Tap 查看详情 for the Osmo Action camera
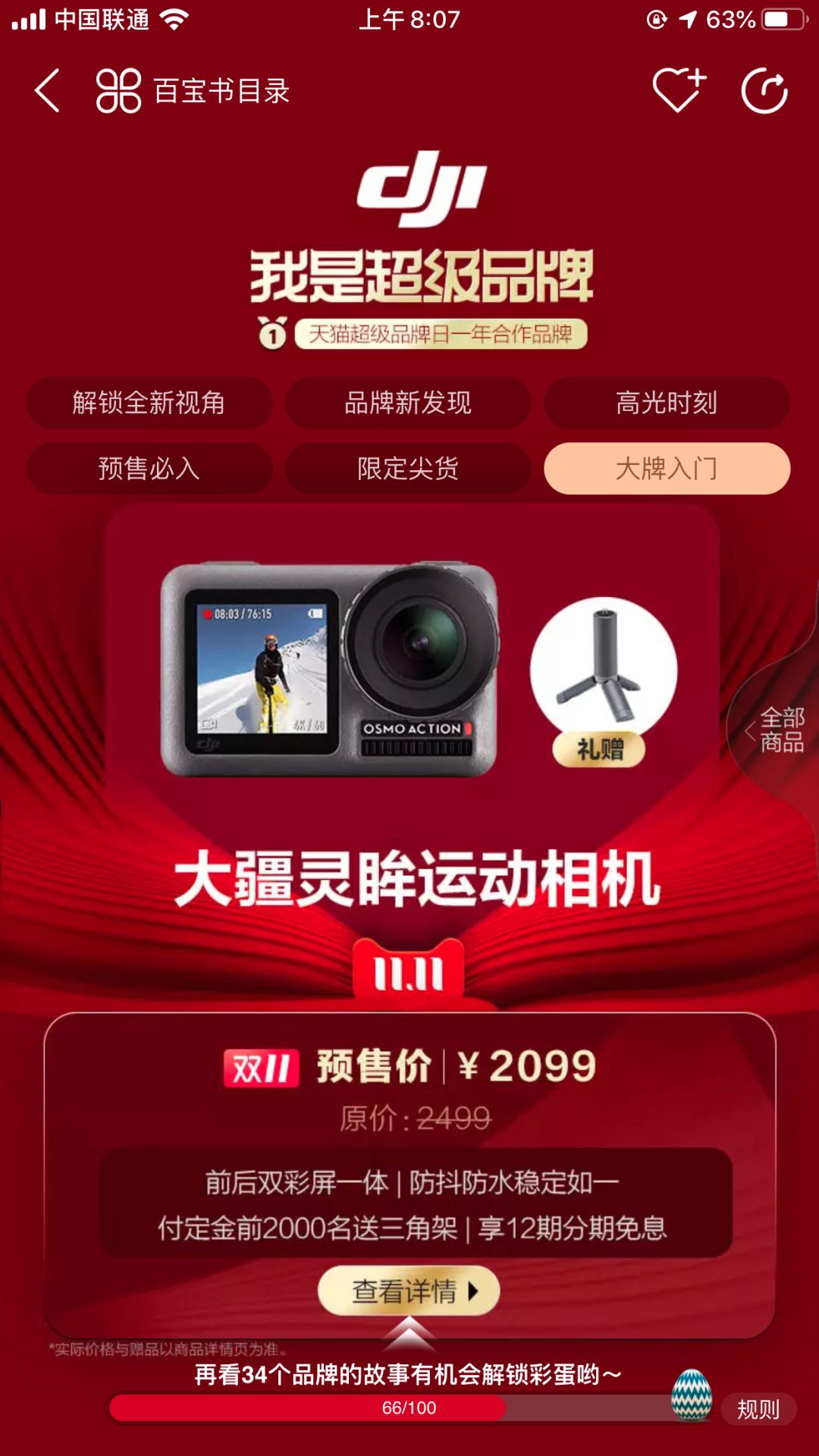 click(409, 1291)
